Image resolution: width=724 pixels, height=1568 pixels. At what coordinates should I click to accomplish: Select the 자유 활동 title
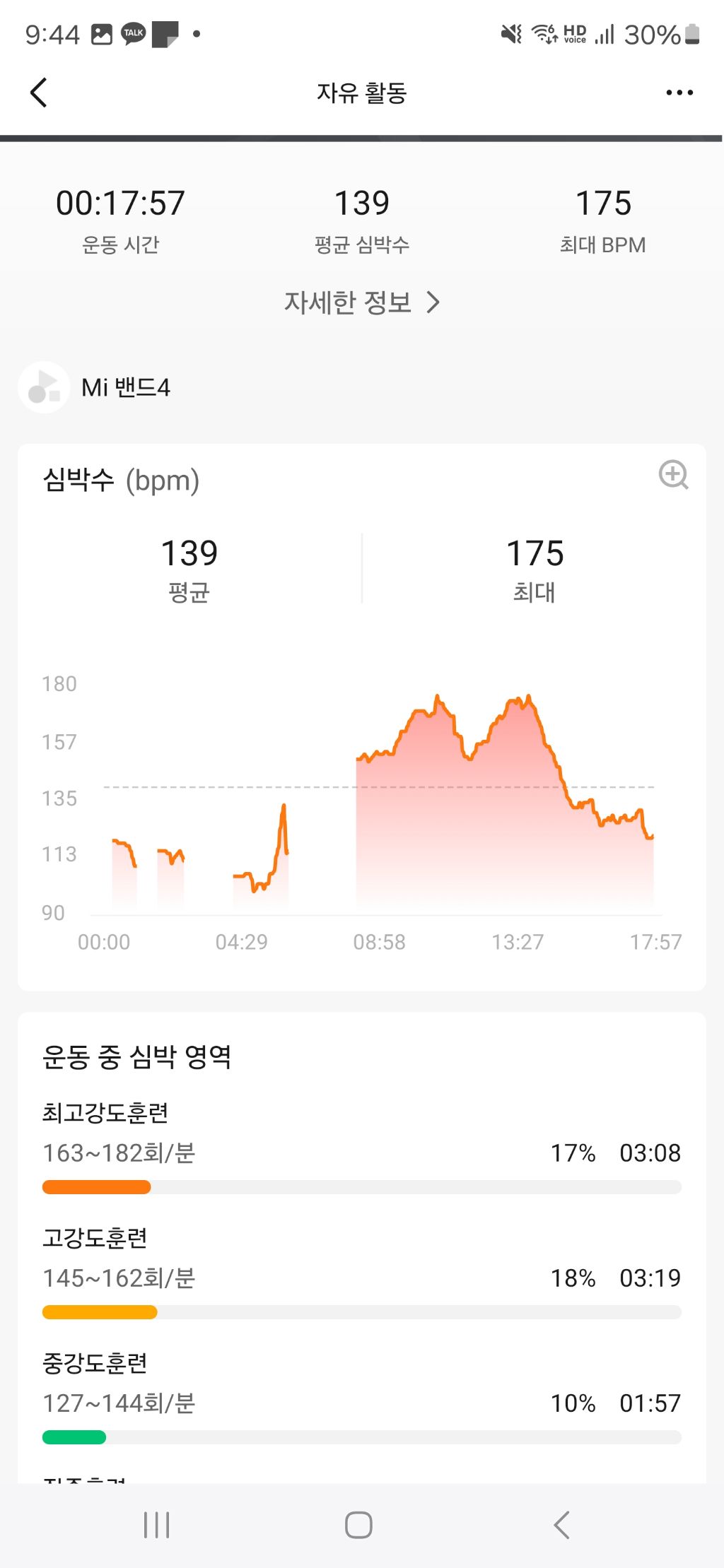362,93
